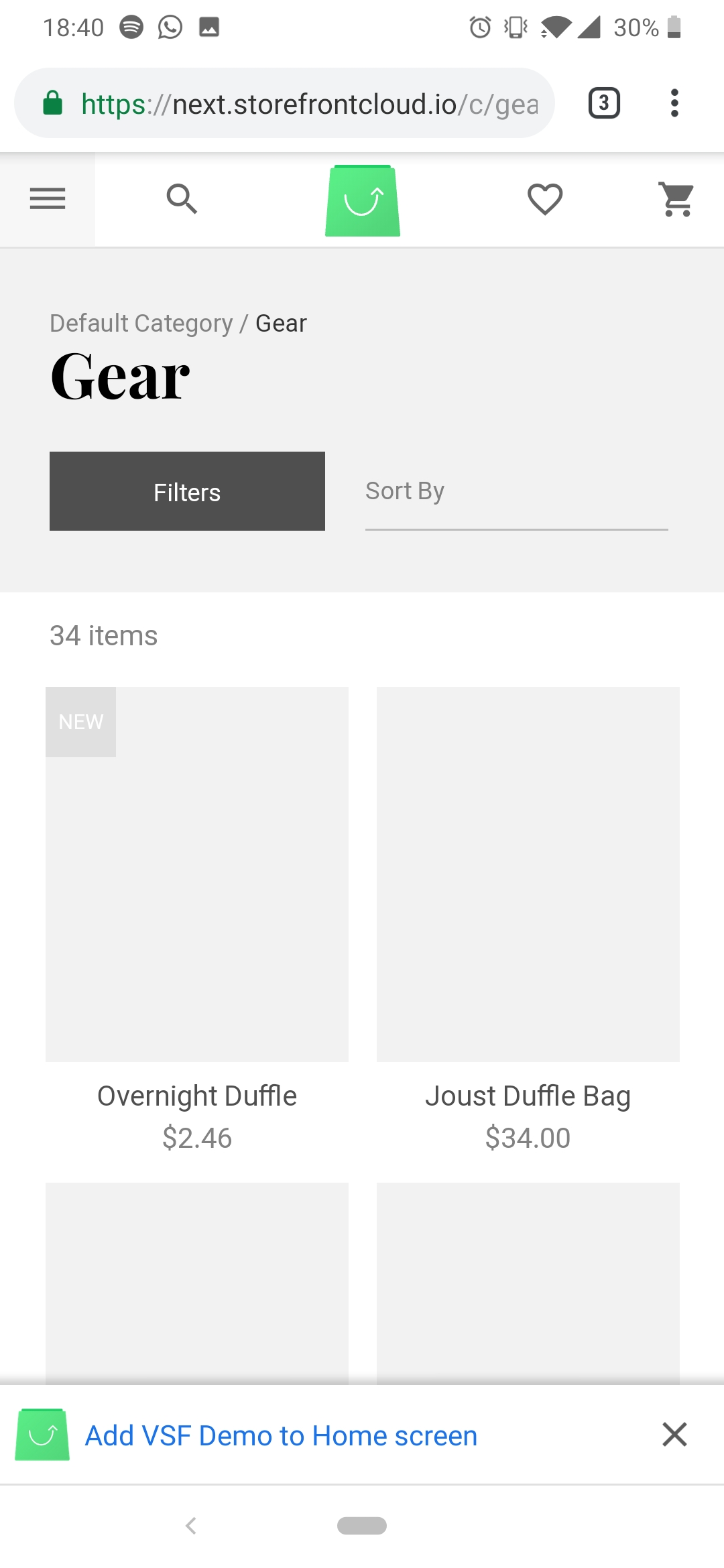Open Chrome's three-dot overflow menu
724x1568 pixels.
point(674,103)
